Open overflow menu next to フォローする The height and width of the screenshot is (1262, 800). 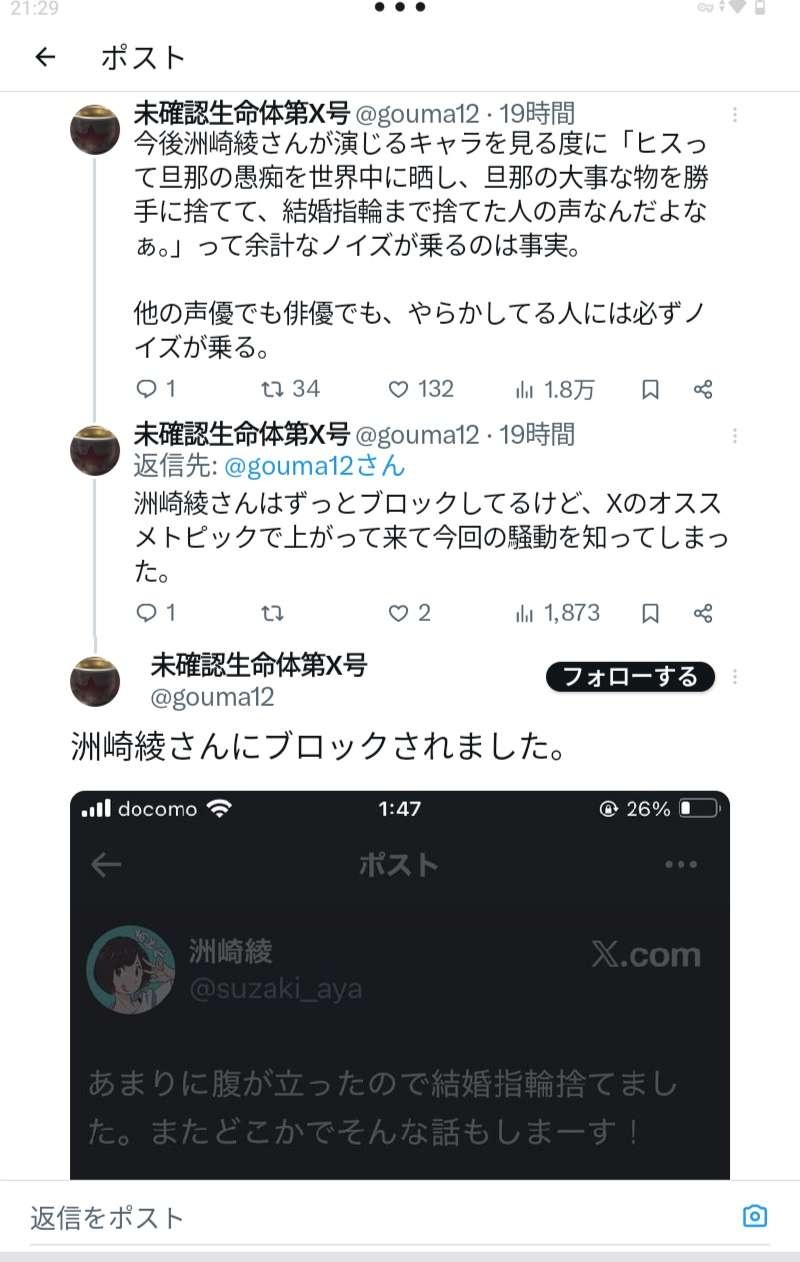pyautogui.click(x=735, y=677)
